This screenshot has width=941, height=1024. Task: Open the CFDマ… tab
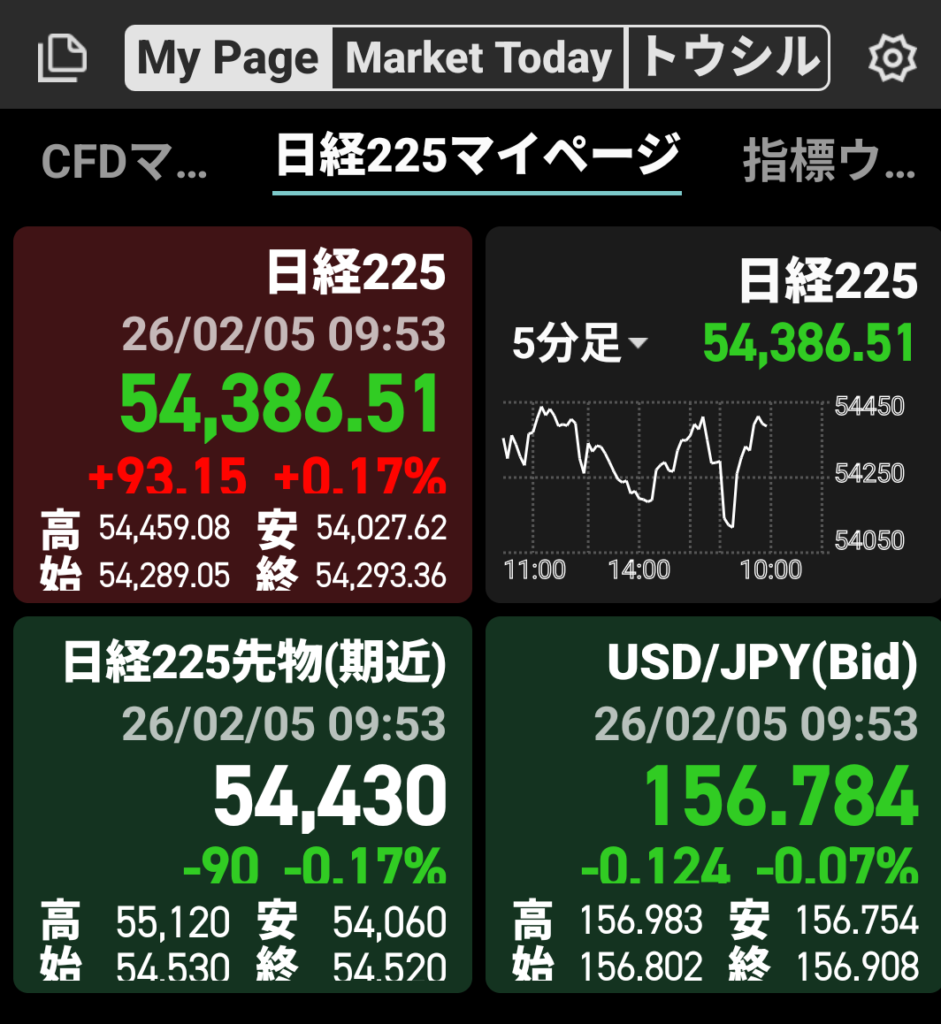125,162
